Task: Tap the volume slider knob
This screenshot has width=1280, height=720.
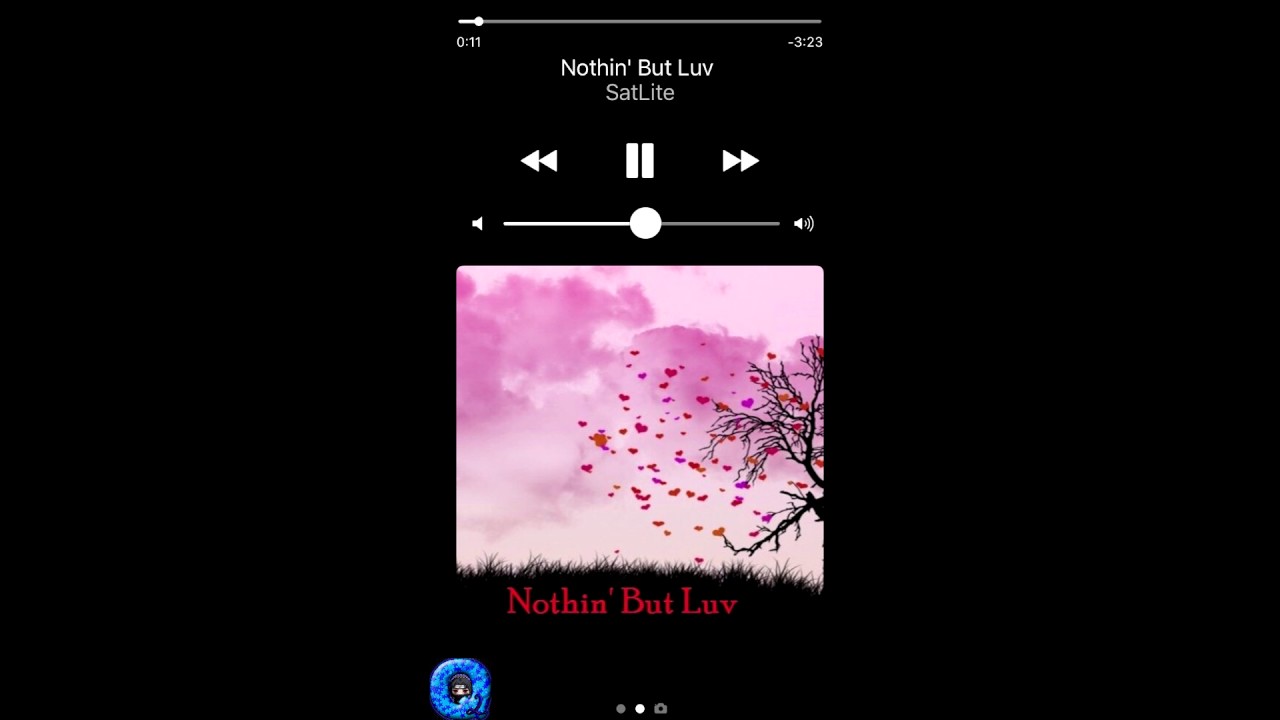Action: pos(645,223)
